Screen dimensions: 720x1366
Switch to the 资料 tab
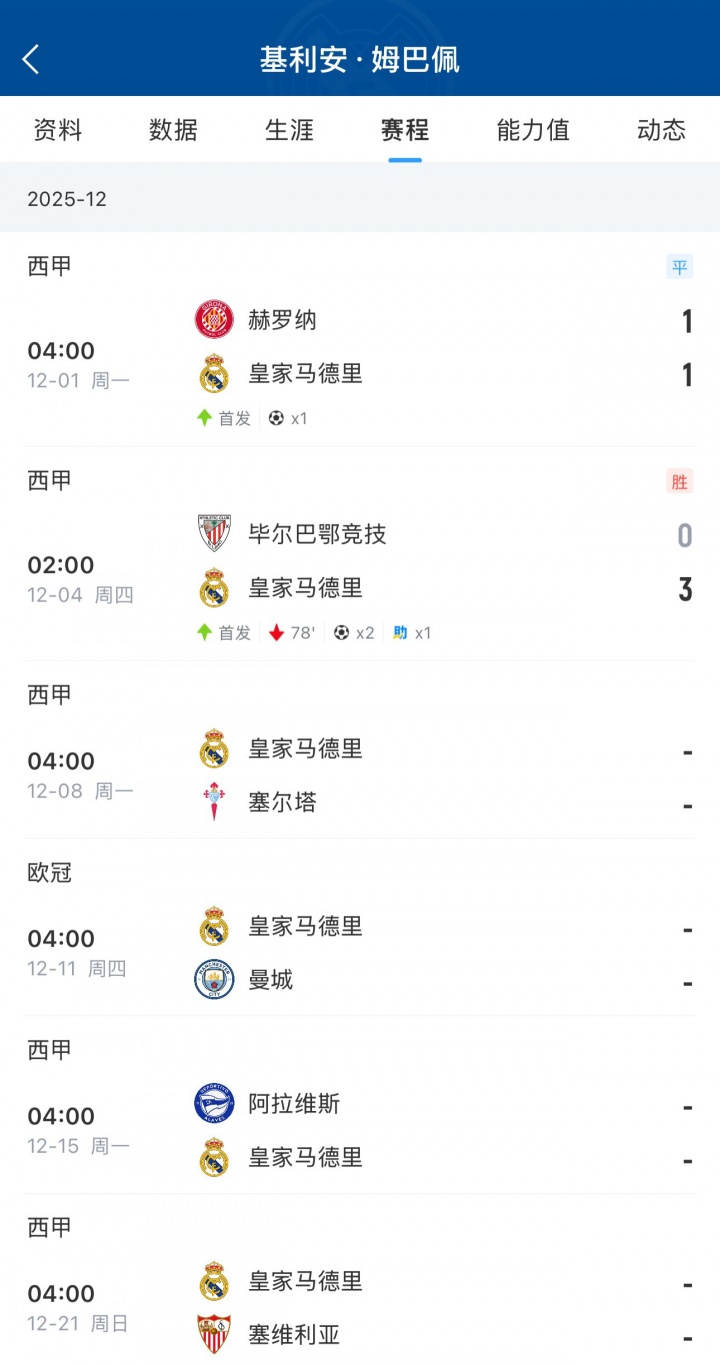tap(58, 130)
